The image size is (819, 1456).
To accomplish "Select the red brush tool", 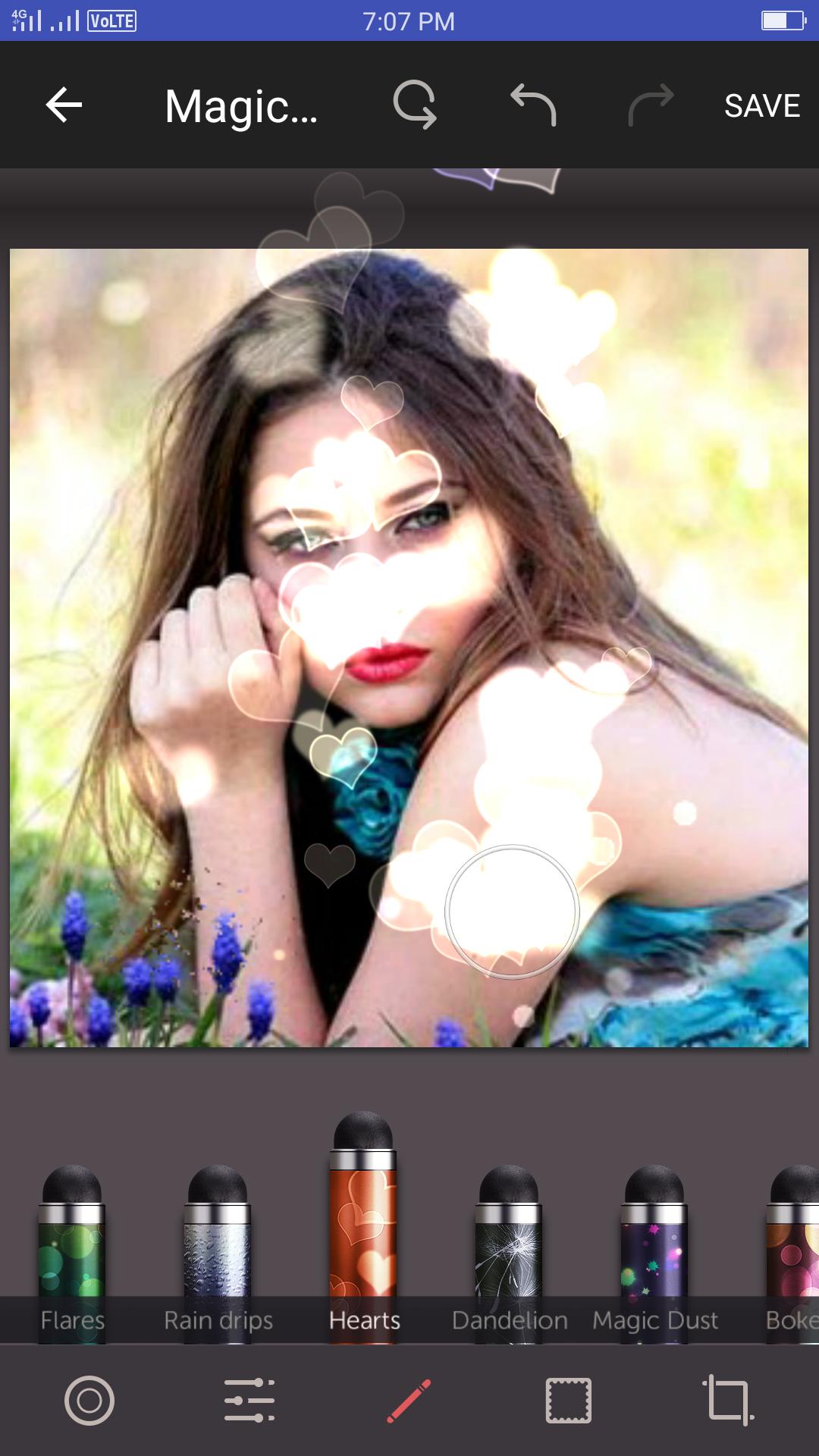I will (x=409, y=1400).
